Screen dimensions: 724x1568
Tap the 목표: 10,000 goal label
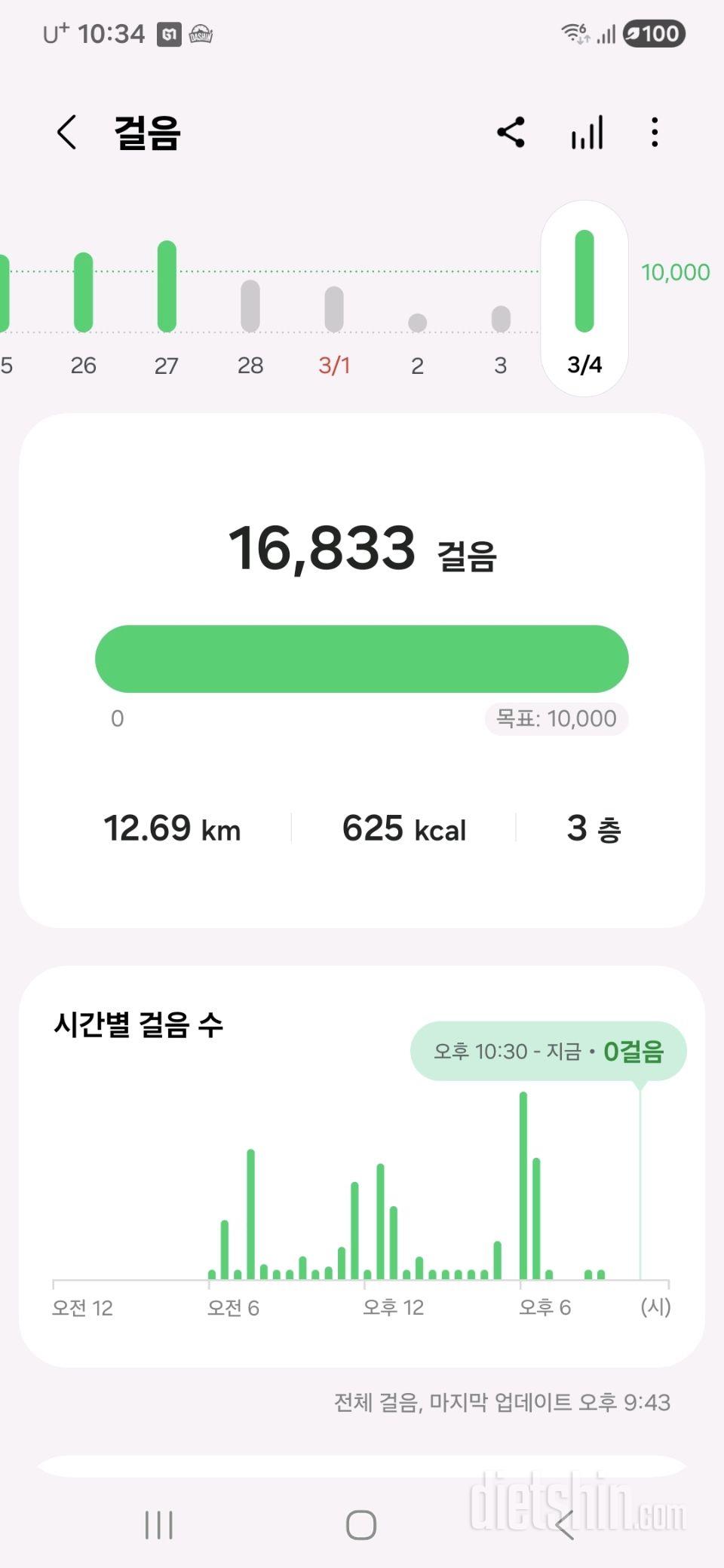tap(556, 718)
